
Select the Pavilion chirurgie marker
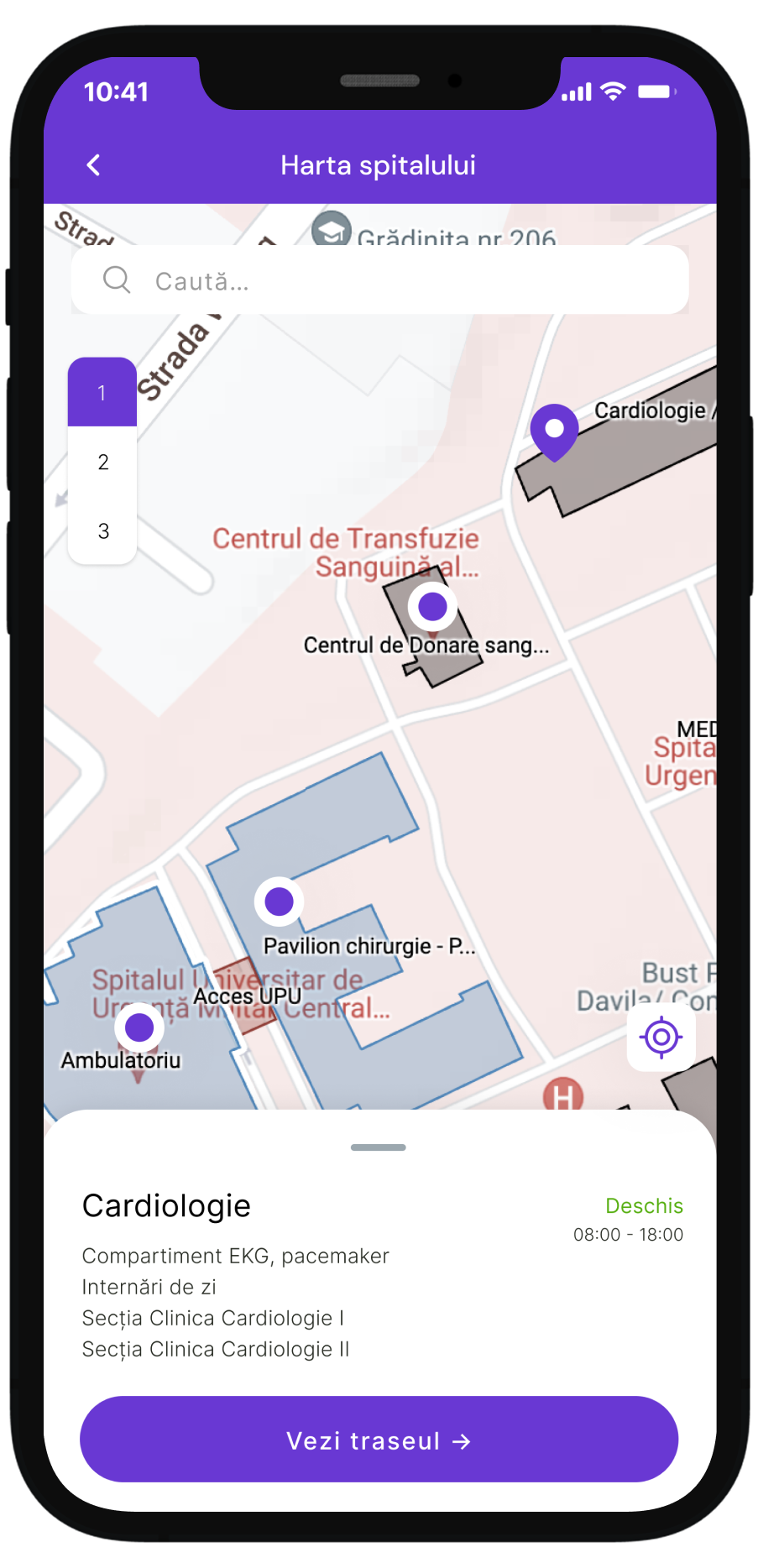coord(279,902)
